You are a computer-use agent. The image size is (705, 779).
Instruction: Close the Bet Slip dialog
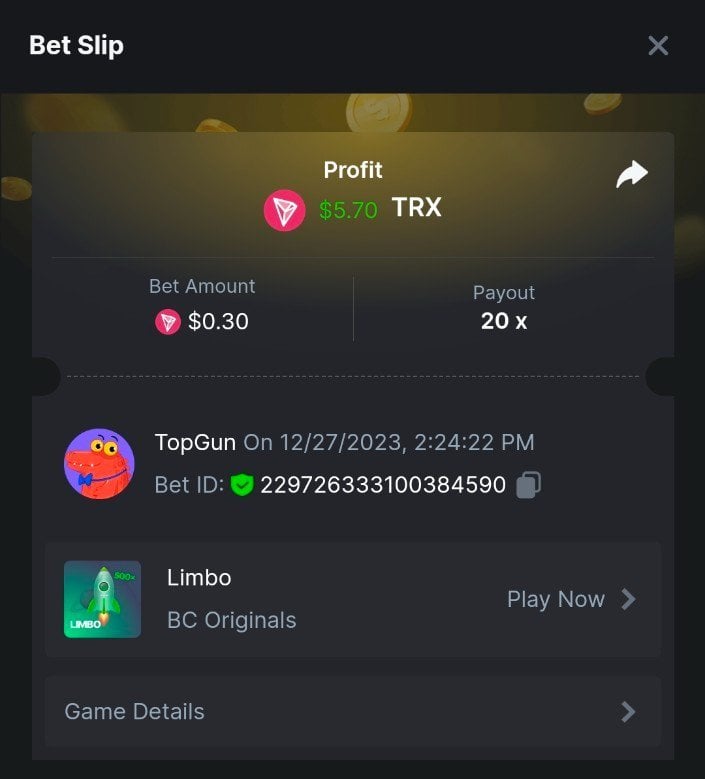click(x=657, y=46)
